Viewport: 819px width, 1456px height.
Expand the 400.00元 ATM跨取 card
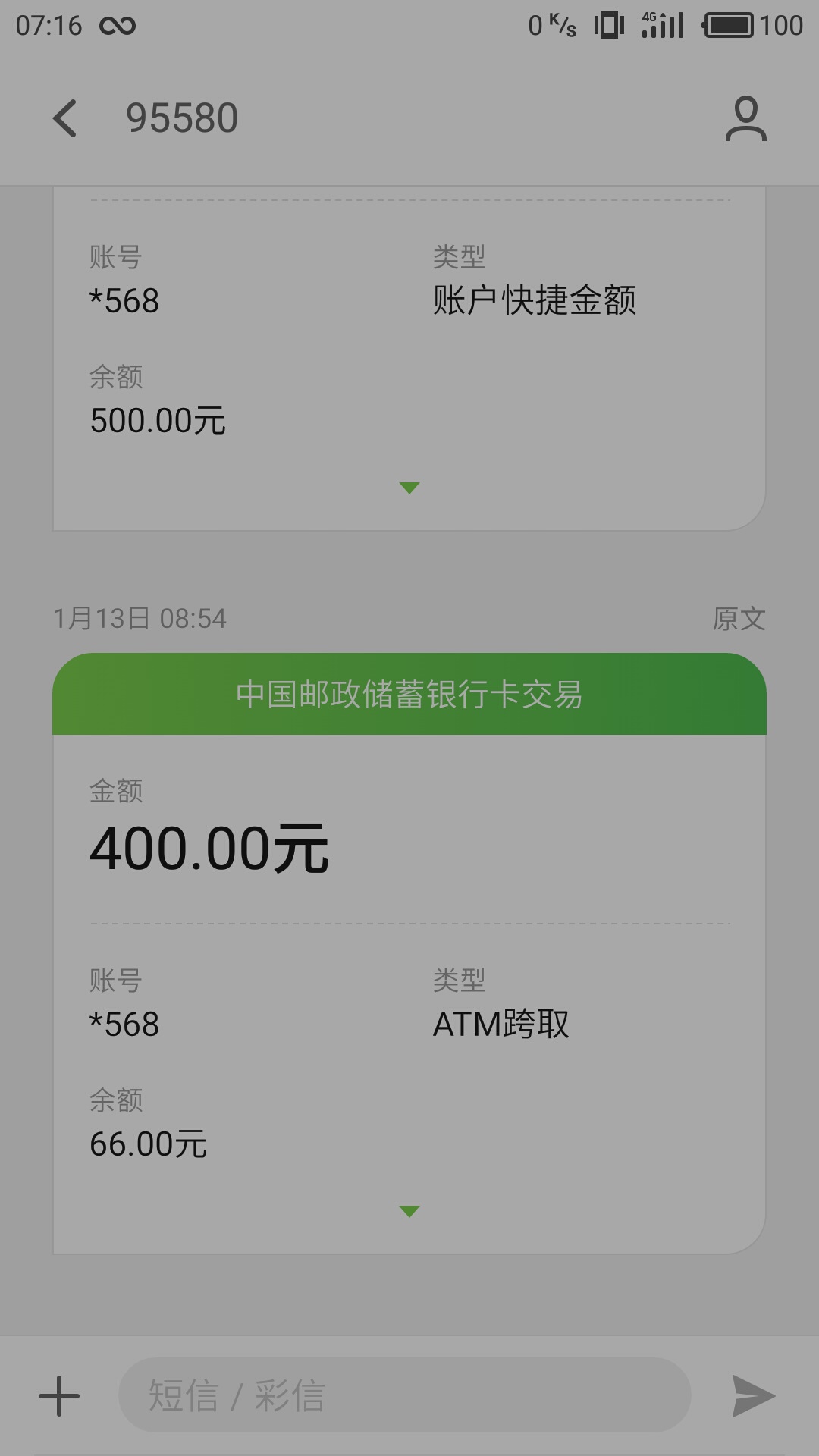click(x=409, y=1211)
